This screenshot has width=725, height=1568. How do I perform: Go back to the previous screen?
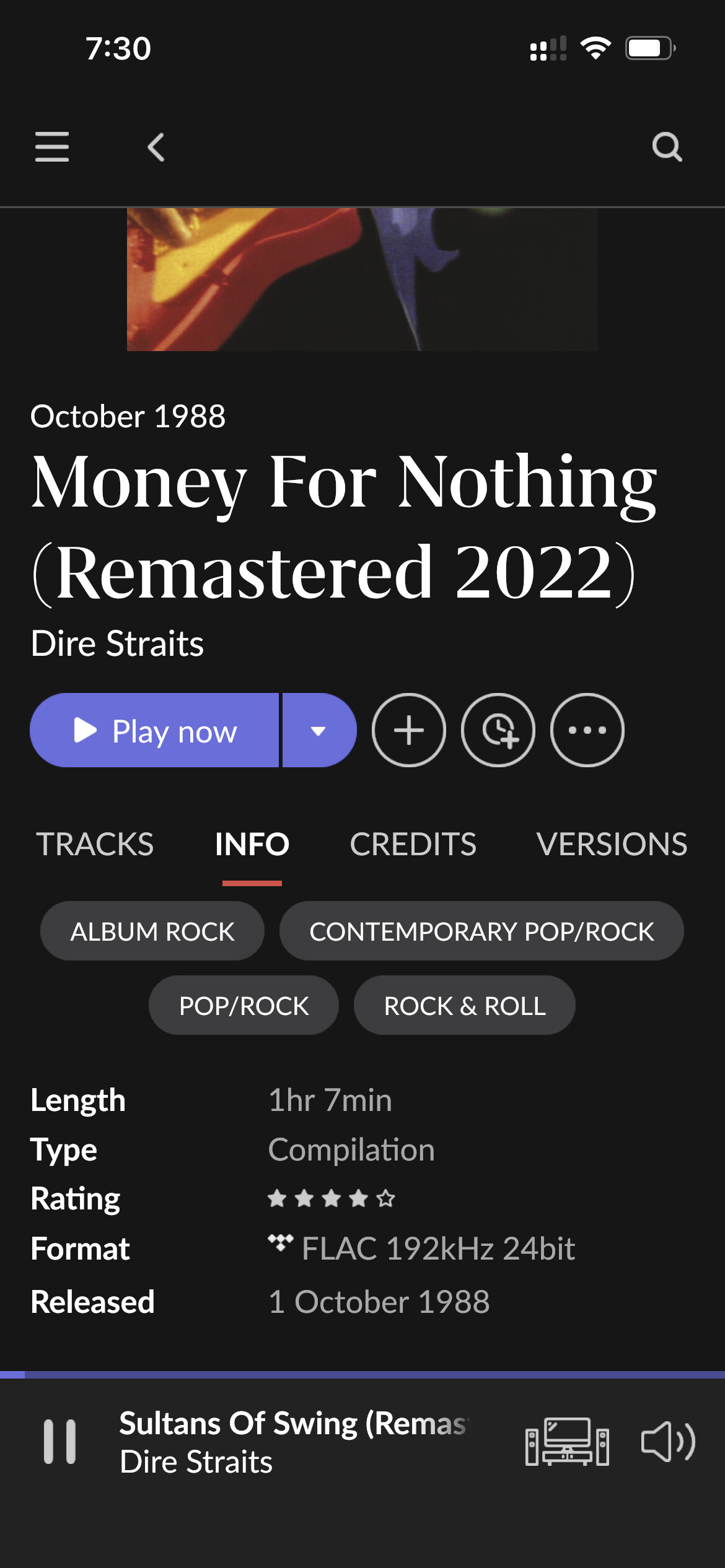click(x=156, y=147)
